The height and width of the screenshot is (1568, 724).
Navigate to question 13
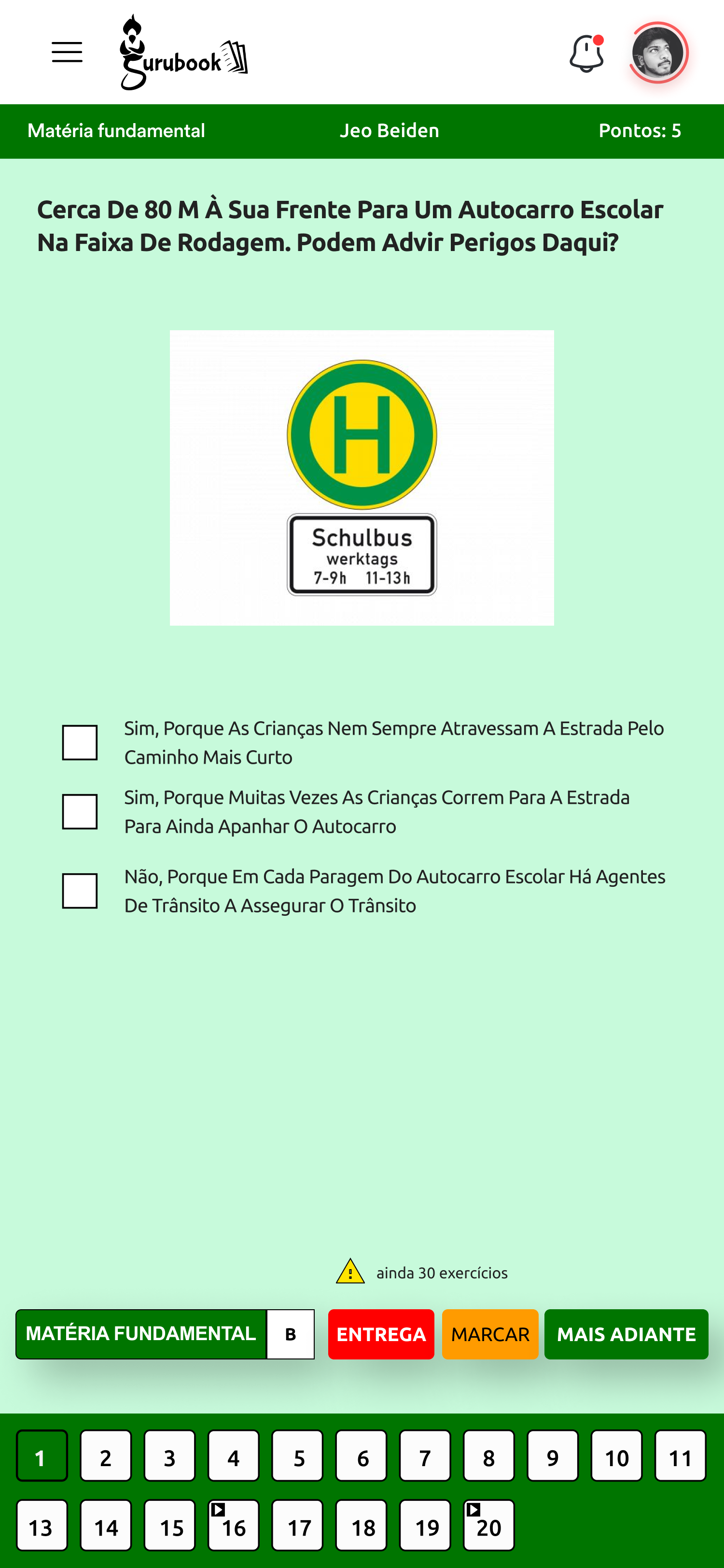[x=42, y=1526]
